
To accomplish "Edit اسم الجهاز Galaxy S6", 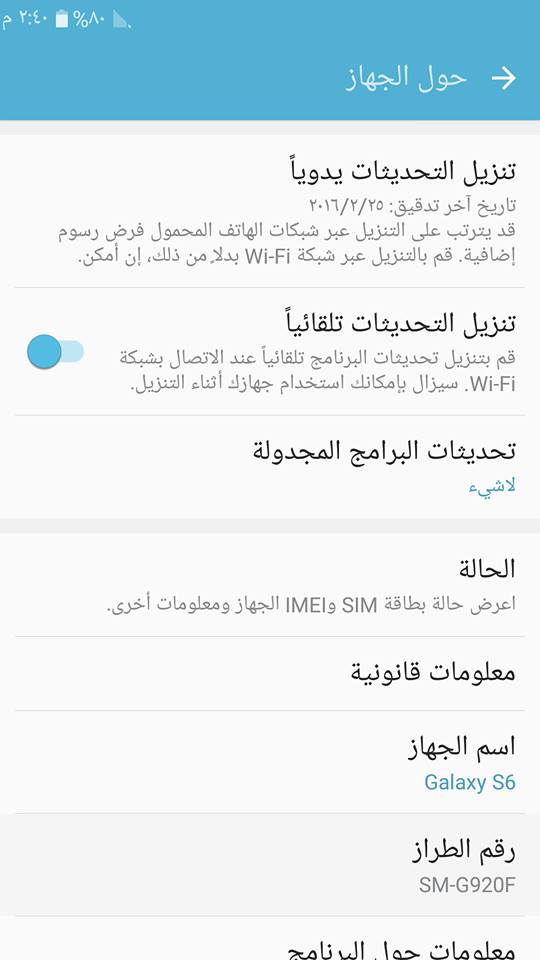I will click(x=270, y=762).
